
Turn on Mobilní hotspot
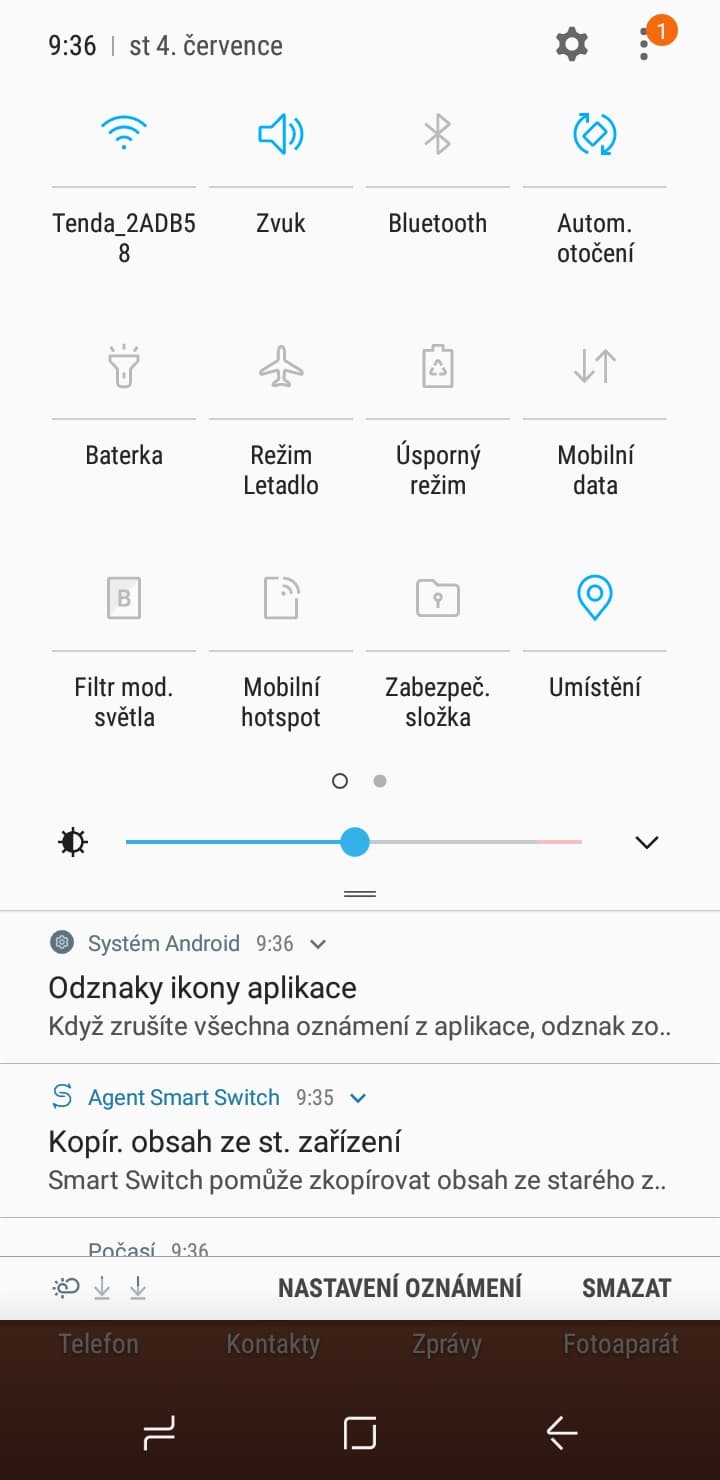tap(281, 598)
